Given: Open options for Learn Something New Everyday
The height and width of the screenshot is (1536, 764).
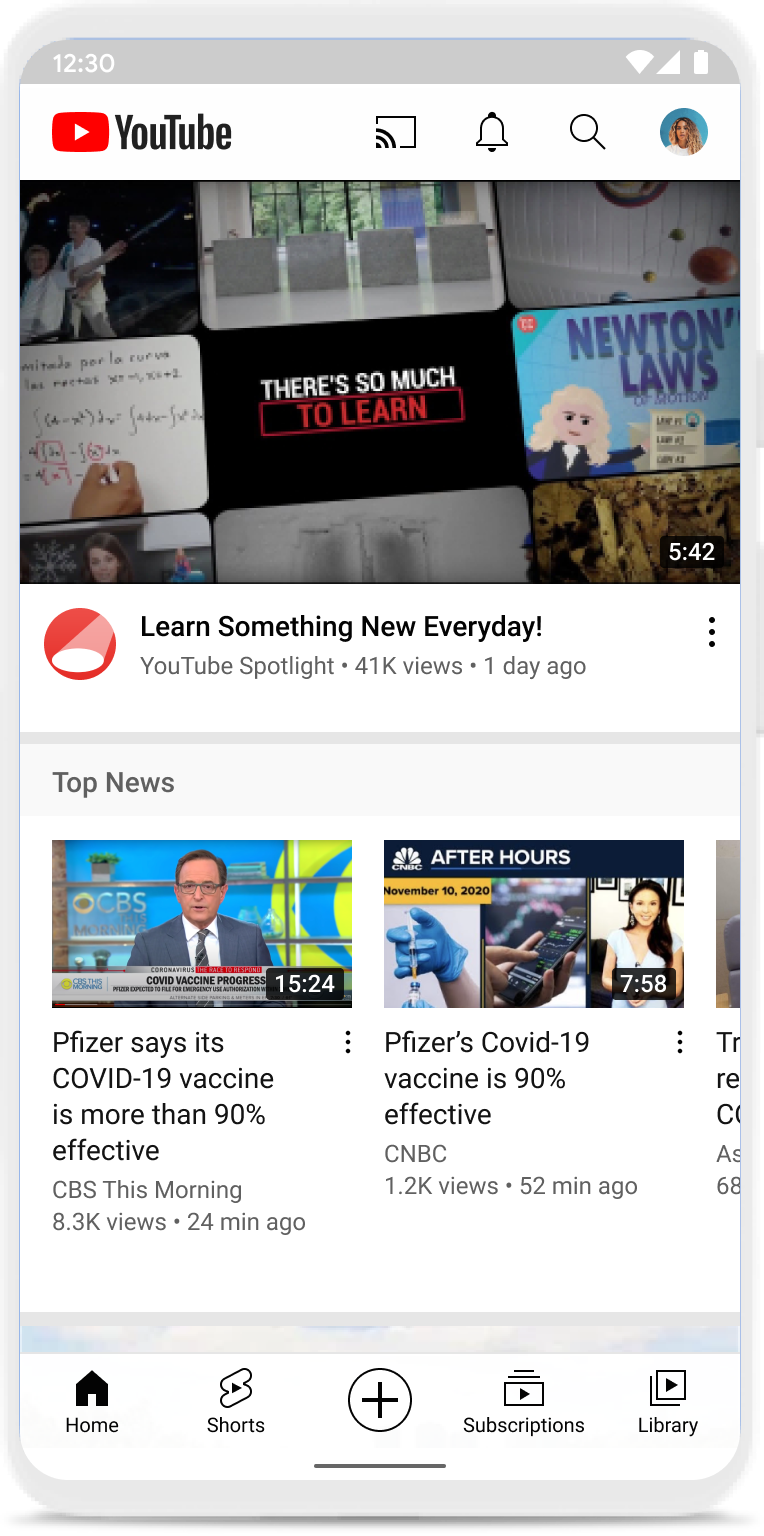Looking at the screenshot, I should pyautogui.click(x=711, y=632).
